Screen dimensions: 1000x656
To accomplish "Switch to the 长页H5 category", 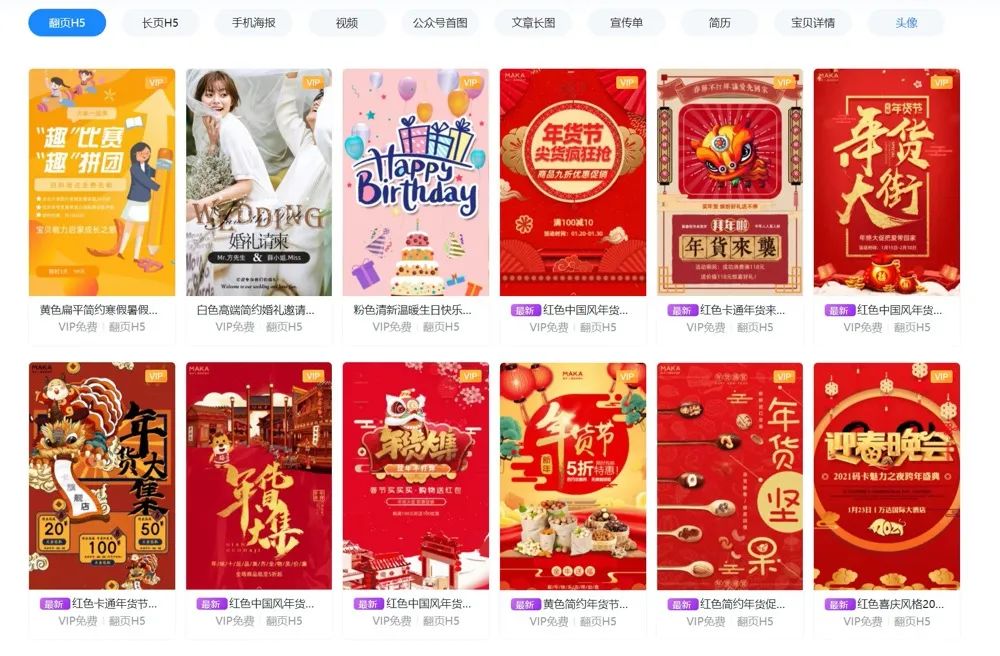I will coord(160,22).
